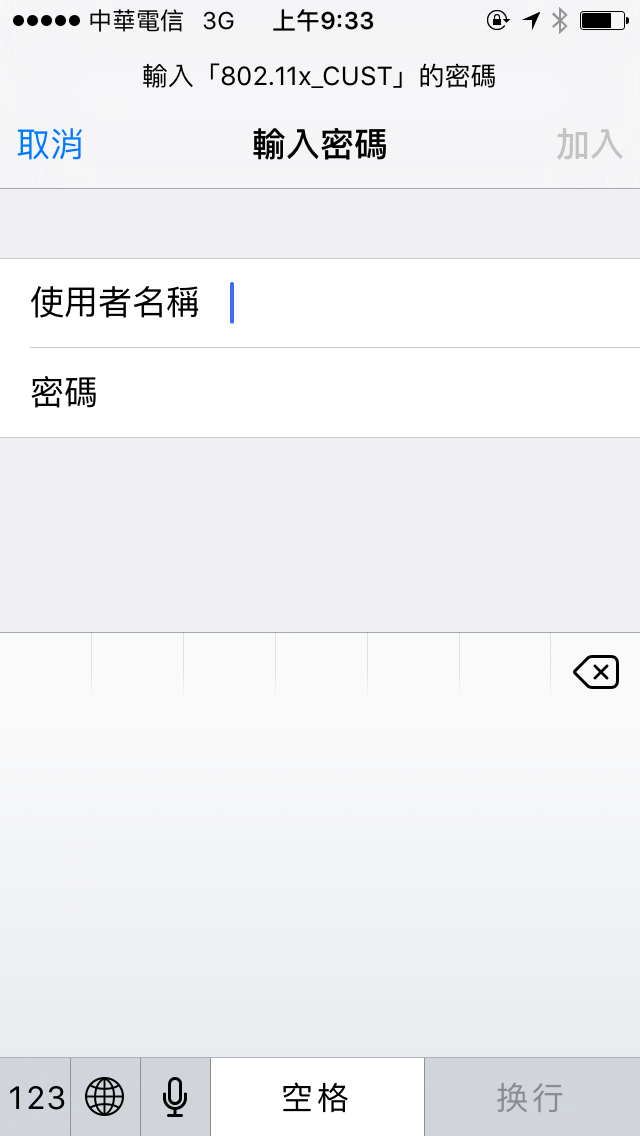The height and width of the screenshot is (1136, 640).
Task: Tap 加入 to join the network
Action: click(589, 144)
